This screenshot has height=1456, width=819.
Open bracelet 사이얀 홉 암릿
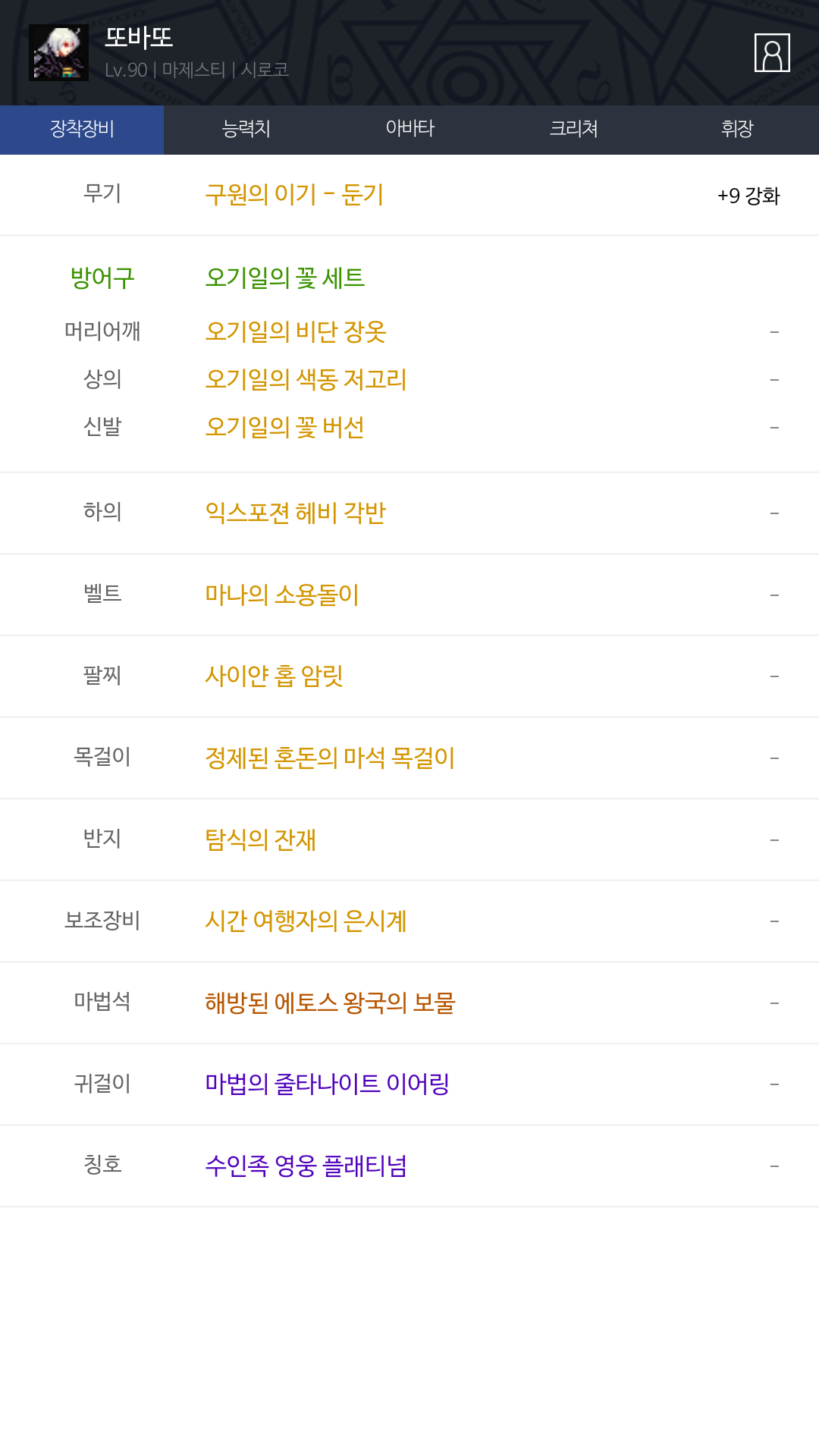point(275,676)
